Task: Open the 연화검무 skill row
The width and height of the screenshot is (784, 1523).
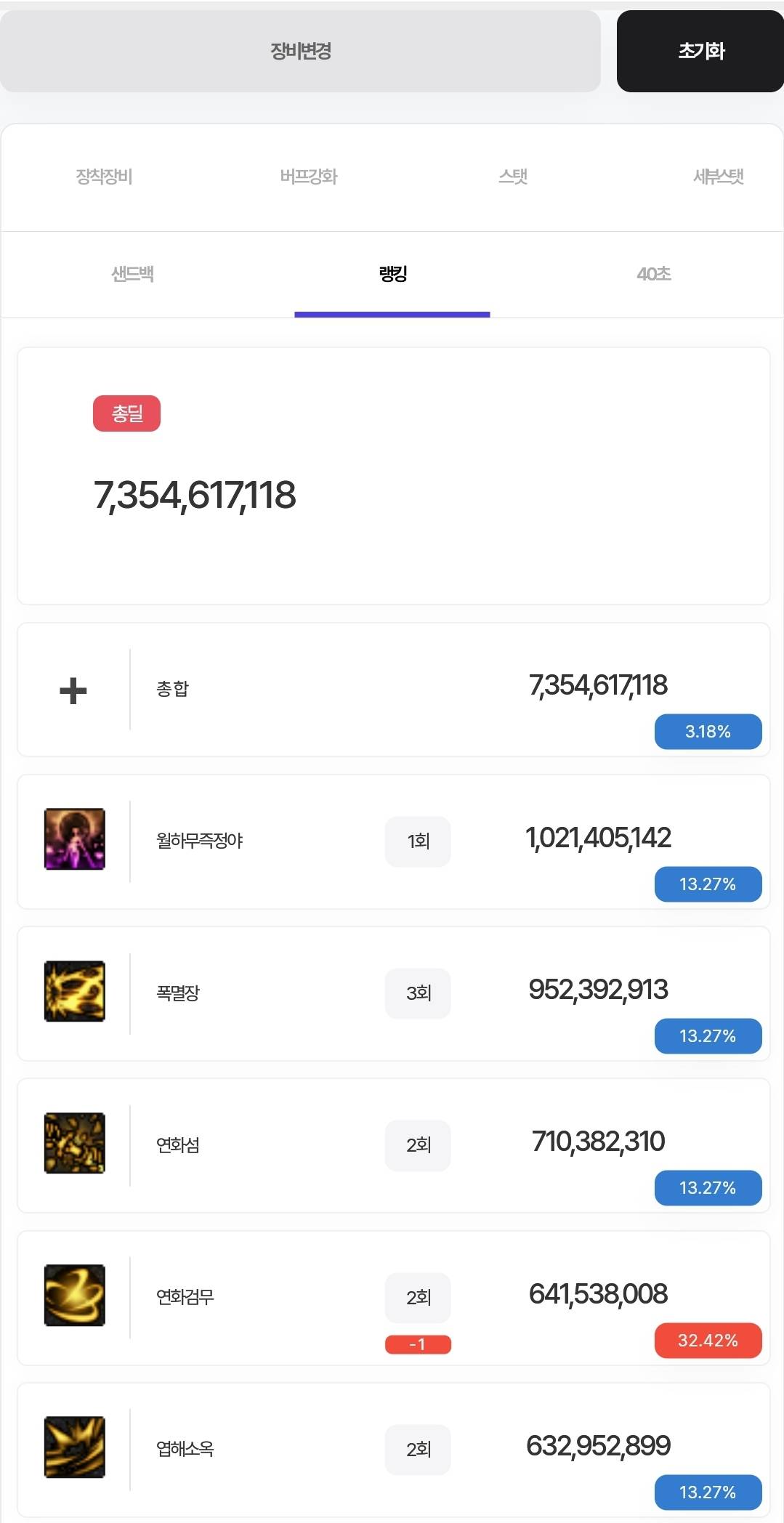Action: [x=185, y=1297]
